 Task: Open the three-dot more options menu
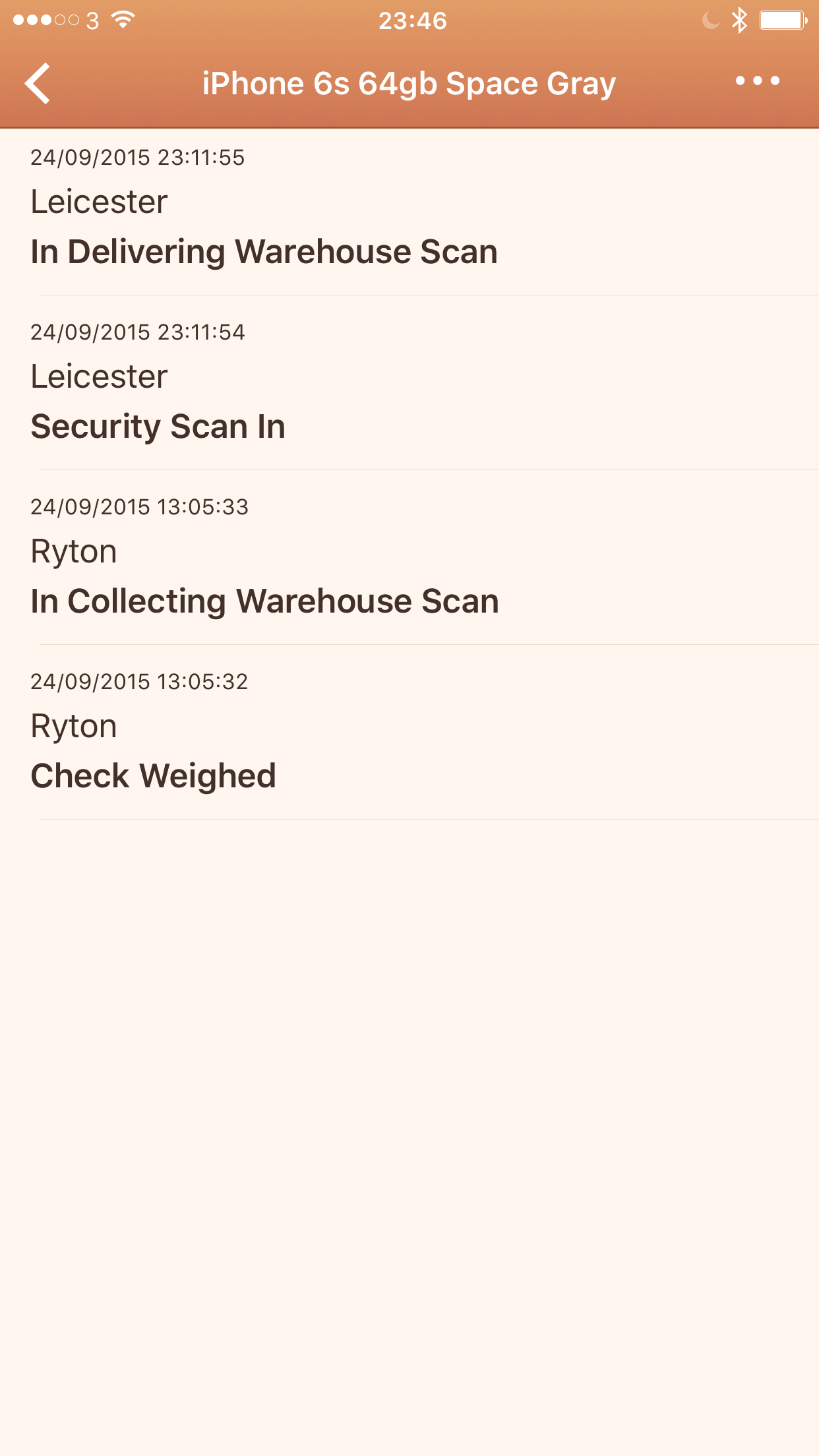click(x=757, y=81)
